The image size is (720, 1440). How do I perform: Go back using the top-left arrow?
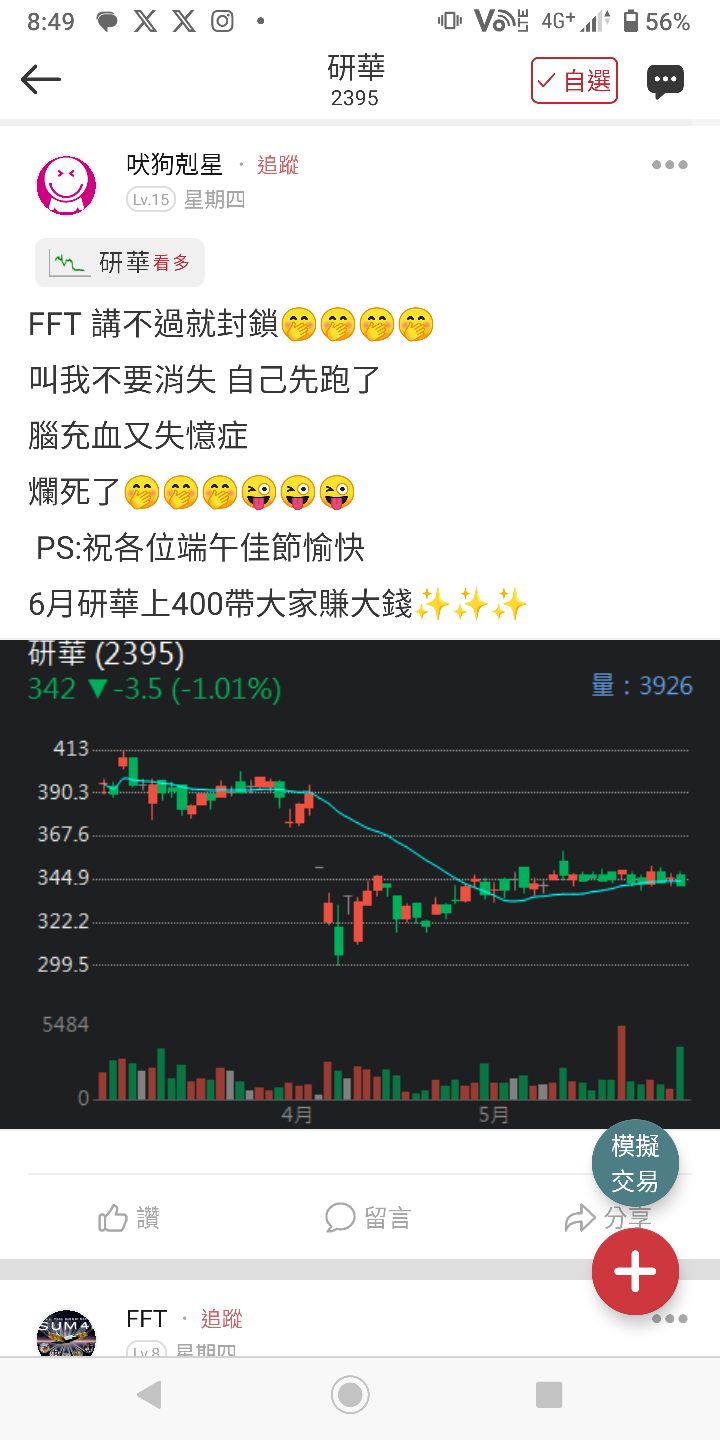[41, 80]
